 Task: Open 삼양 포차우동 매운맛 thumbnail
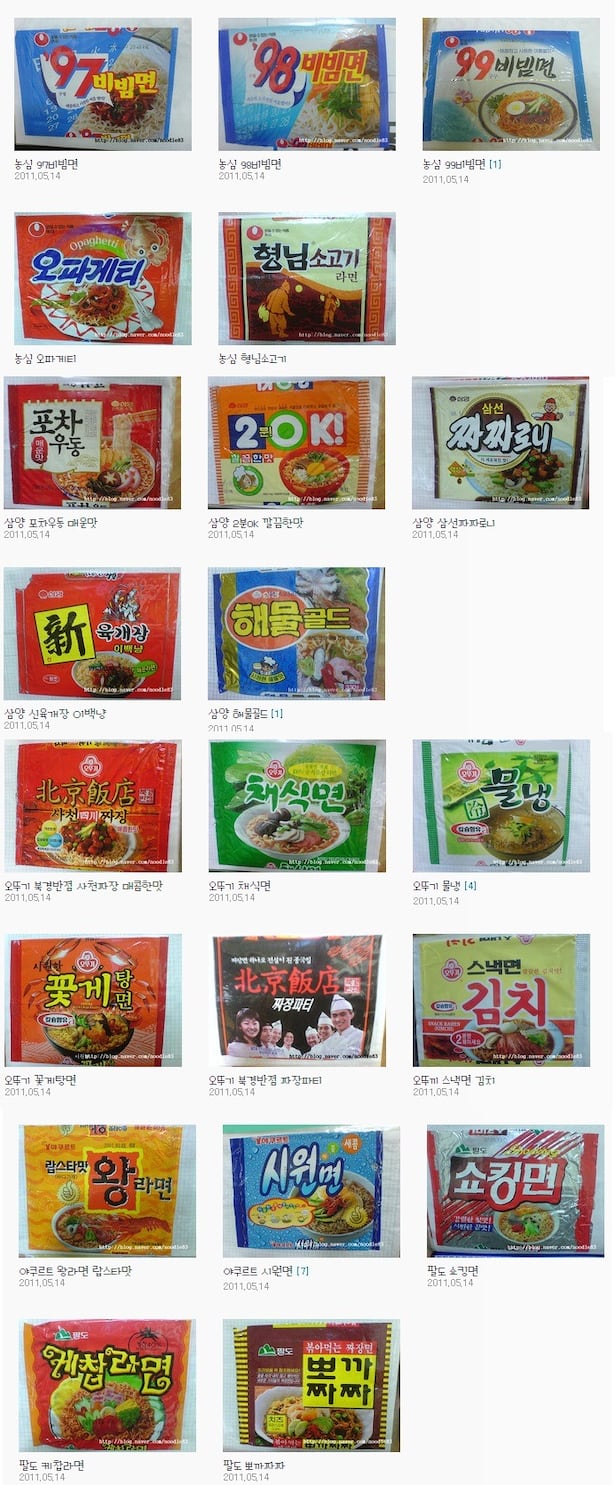coord(92,442)
